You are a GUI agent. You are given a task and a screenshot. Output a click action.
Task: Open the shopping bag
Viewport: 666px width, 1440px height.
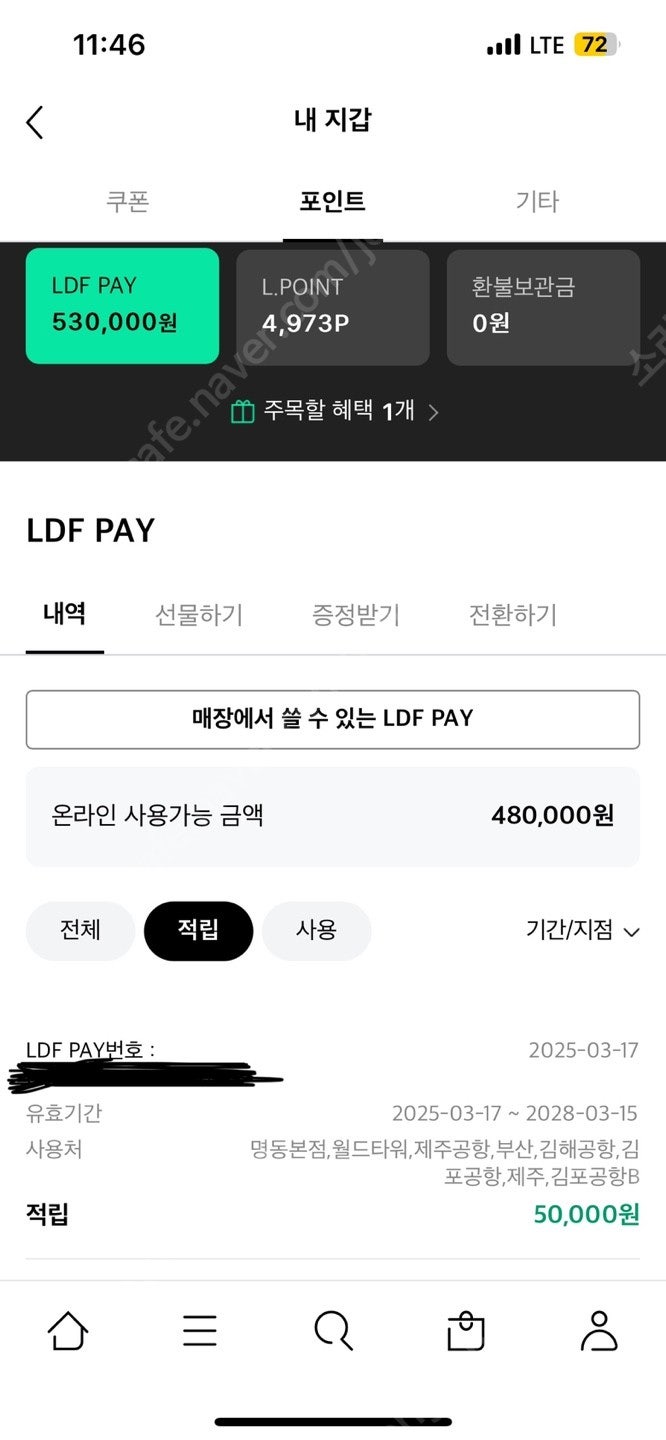(466, 1331)
